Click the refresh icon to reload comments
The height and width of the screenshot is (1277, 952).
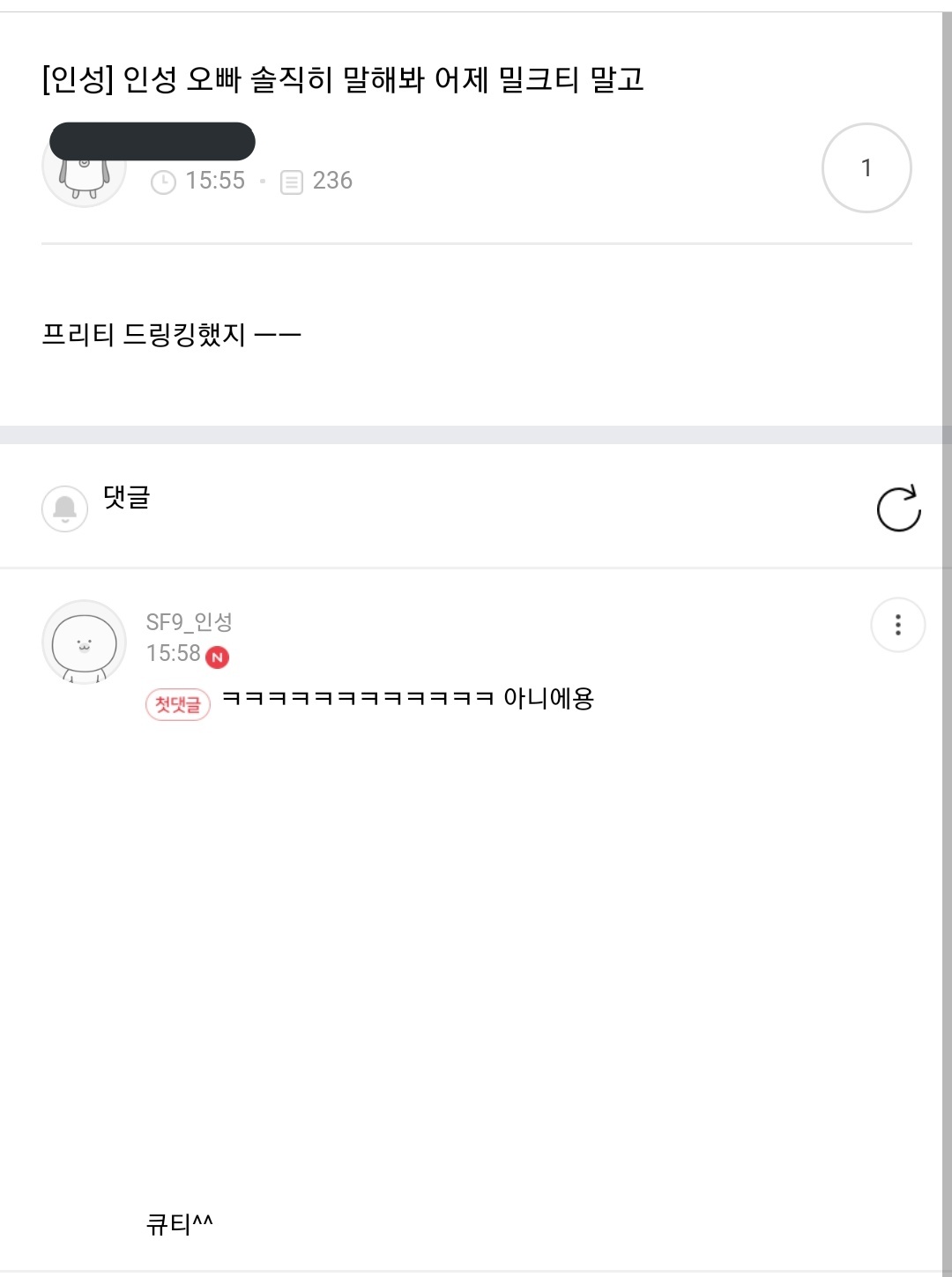tap(896, 509)
